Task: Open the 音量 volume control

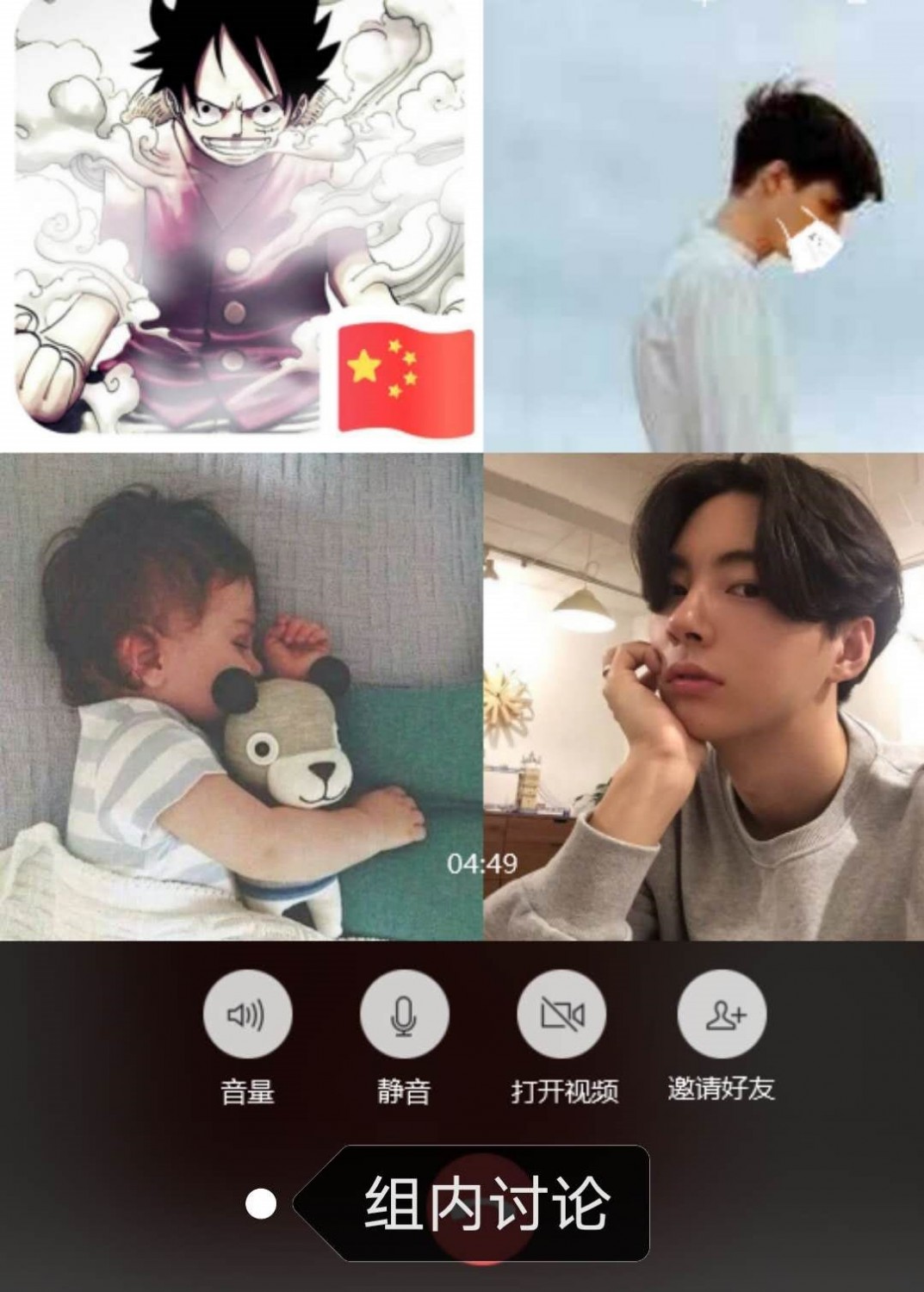Action: coord(247,1015)
